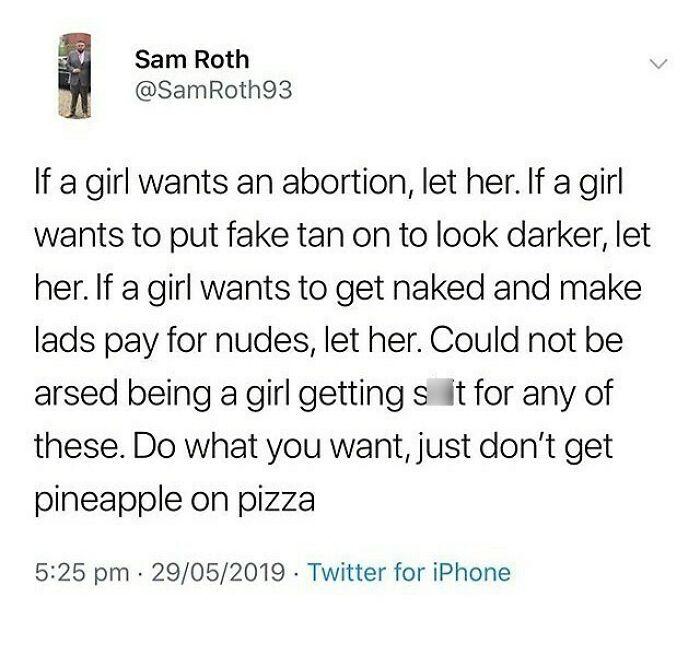Open Sam Roth's profile picture
This screenshot has height=667, width=700.
[75, 75]
